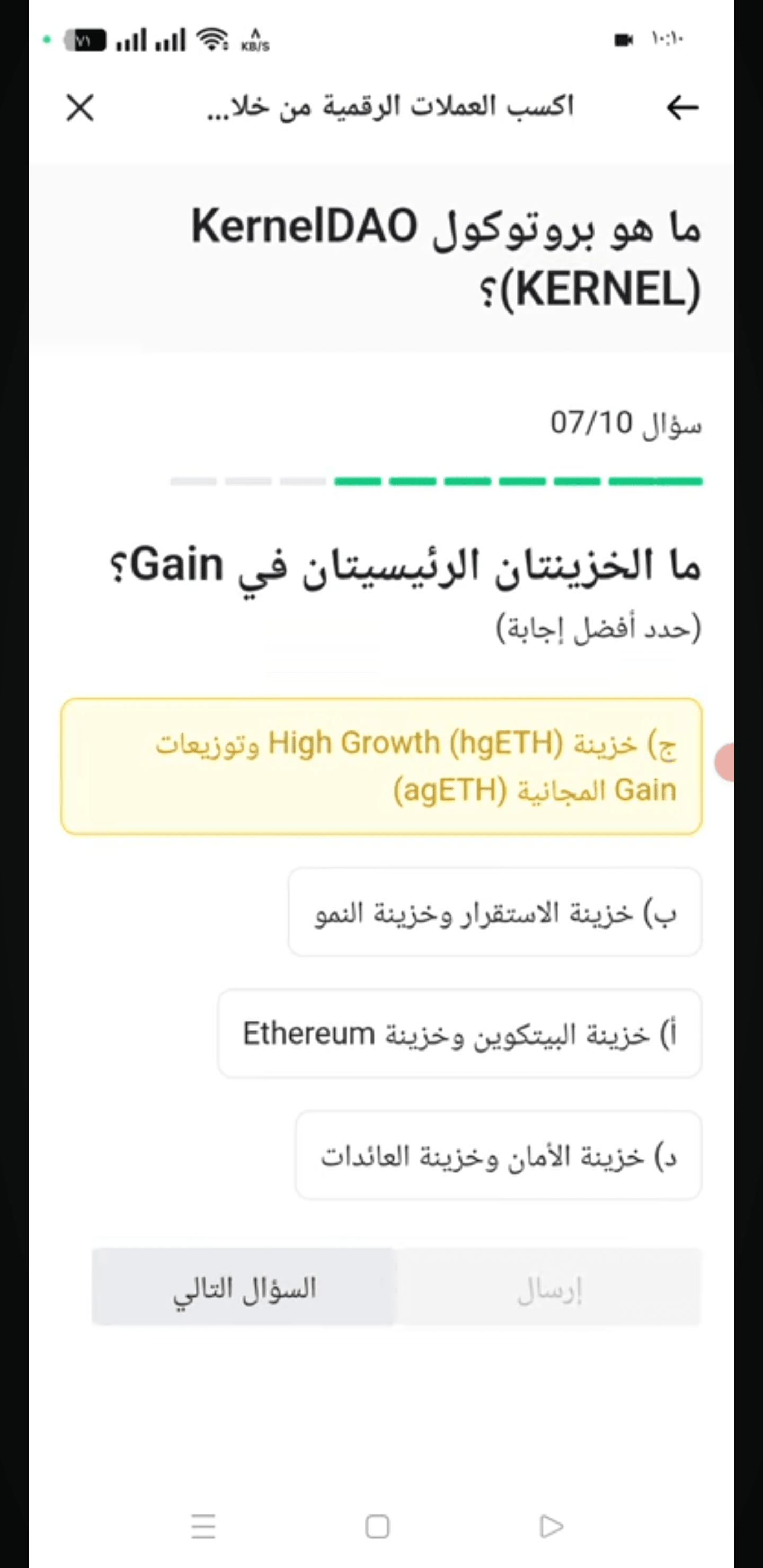Go to the system home screen
Image resolution: width=763 pixels, height=1568 pixels.
pyautogui.click(x=377, y=1527)
